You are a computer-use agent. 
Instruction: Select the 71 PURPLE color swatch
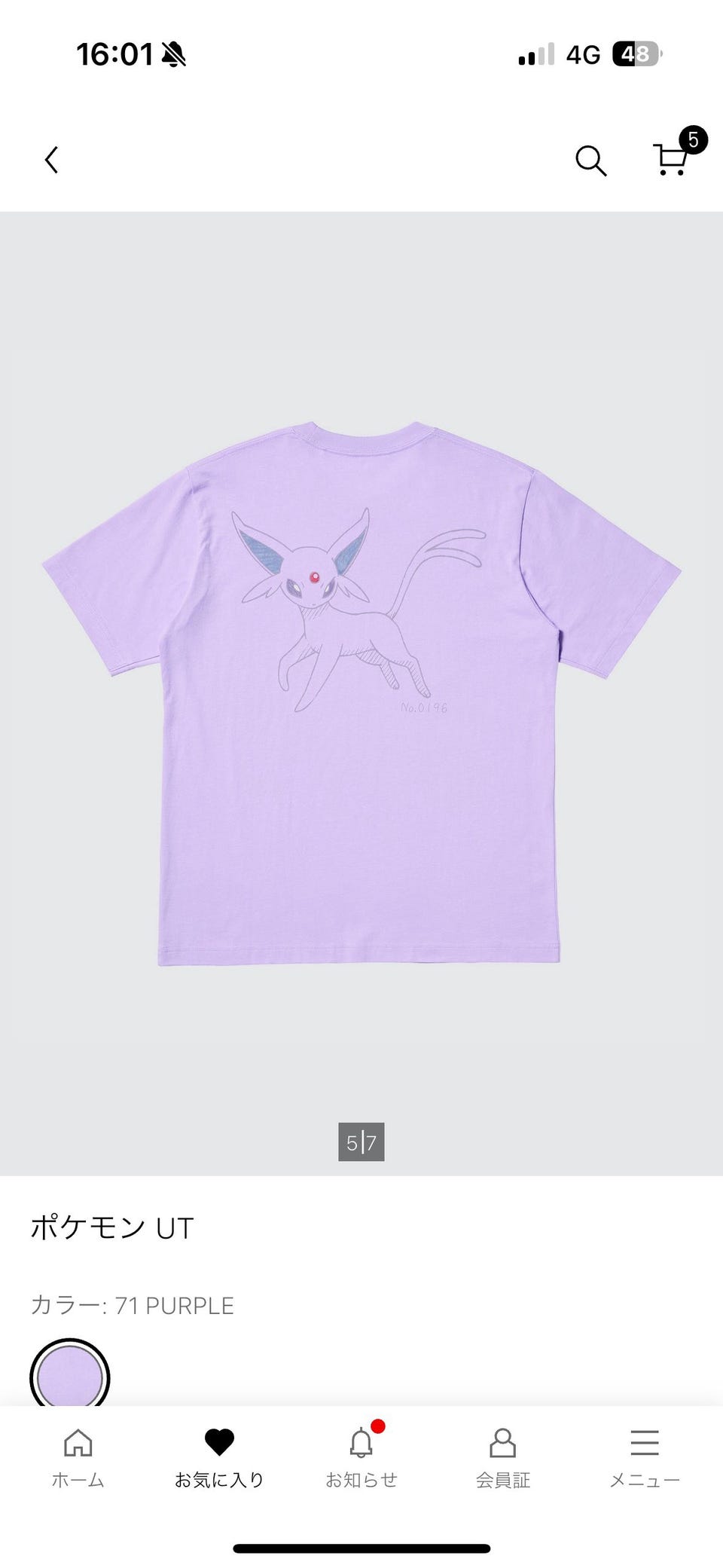coord(70,1376)
